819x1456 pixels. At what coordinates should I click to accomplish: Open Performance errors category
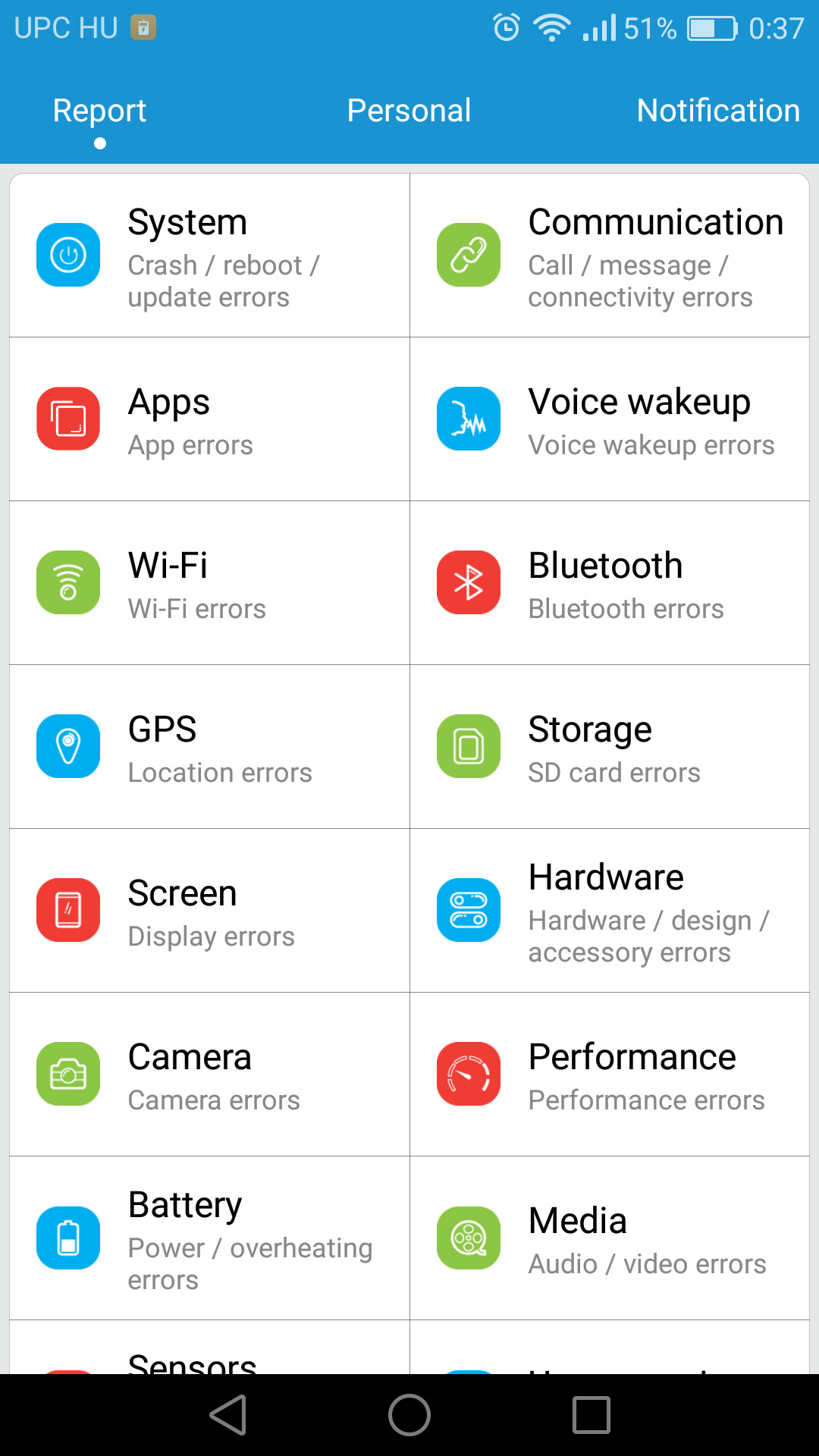(610, 1075)
